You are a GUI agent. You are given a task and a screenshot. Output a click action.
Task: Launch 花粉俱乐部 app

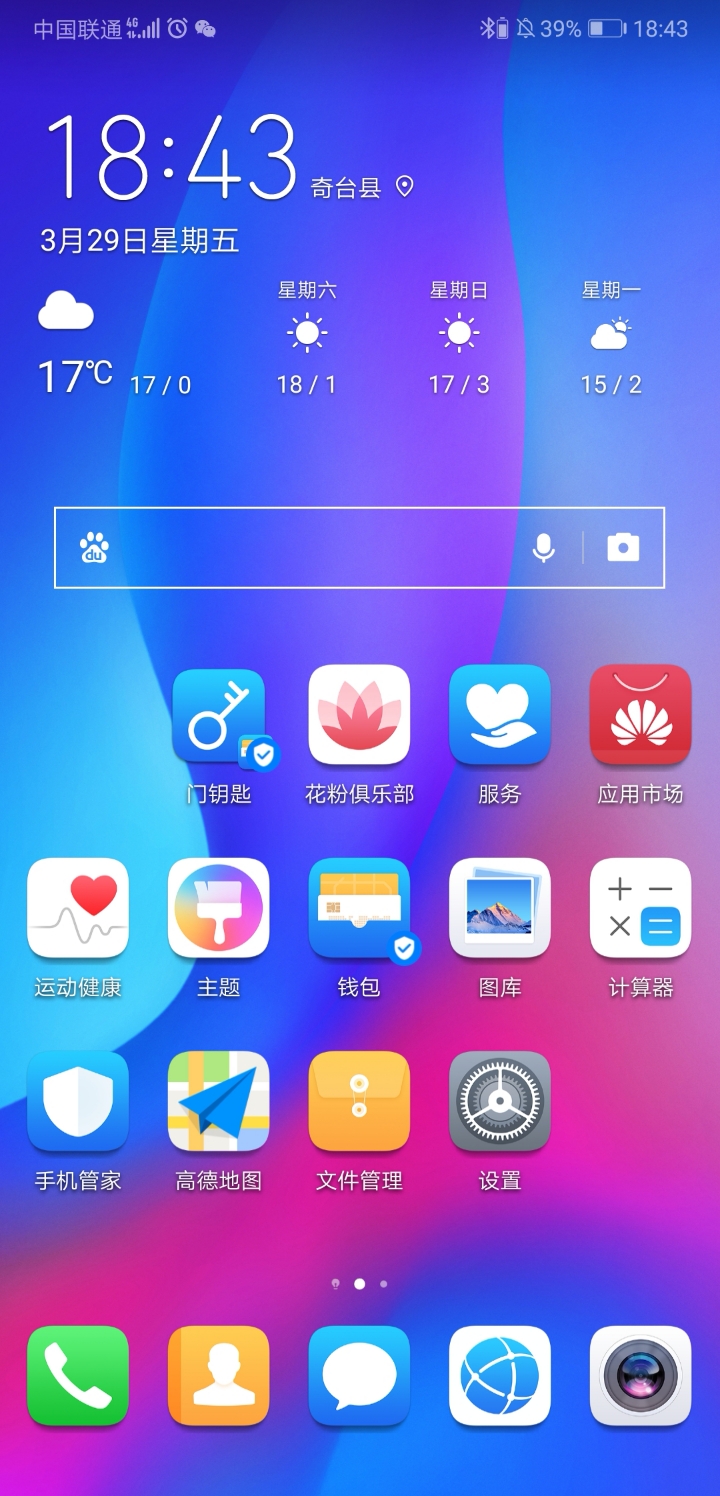[x=359, y=715]
